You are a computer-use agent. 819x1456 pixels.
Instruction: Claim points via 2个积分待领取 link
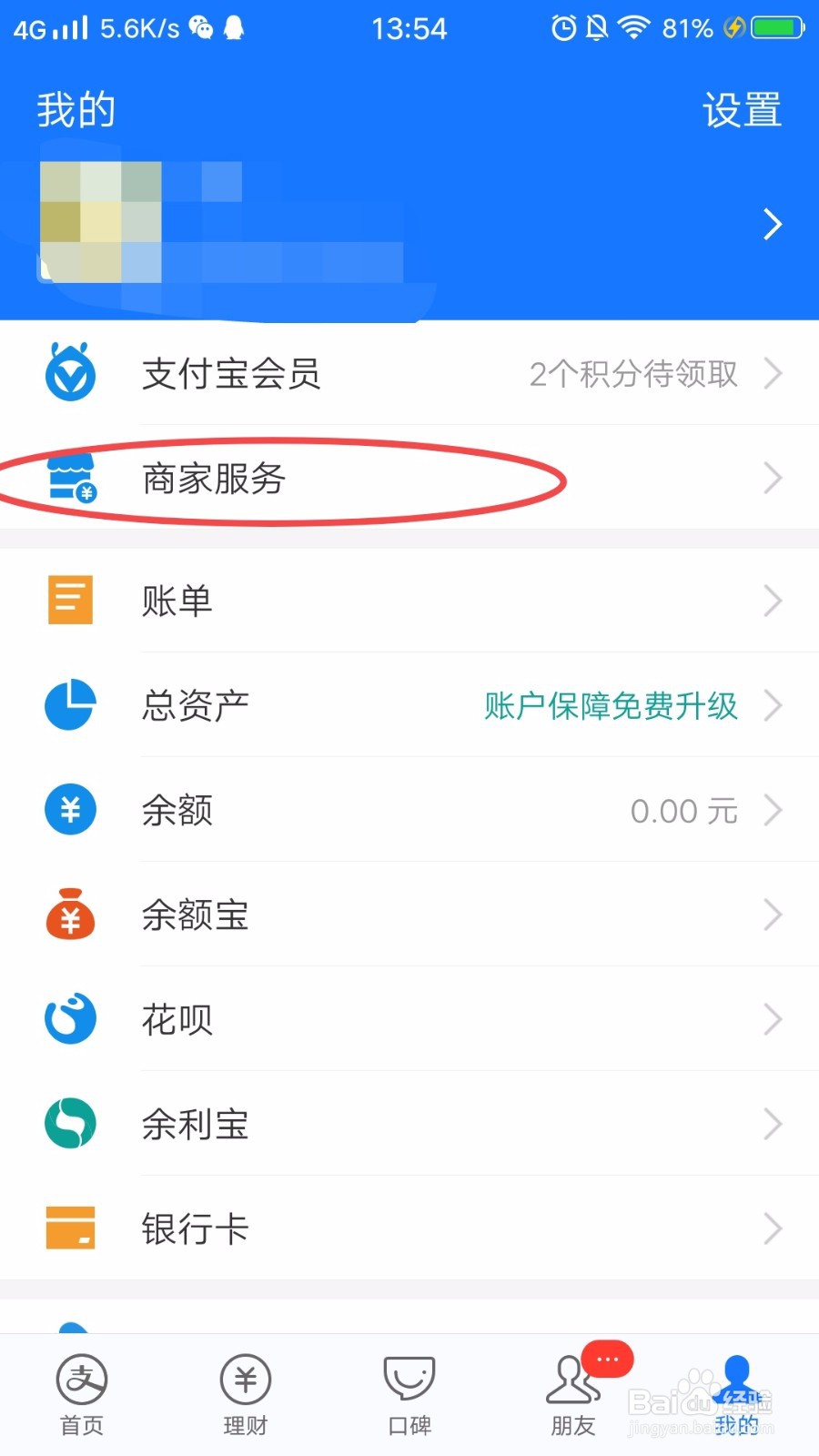634,374
